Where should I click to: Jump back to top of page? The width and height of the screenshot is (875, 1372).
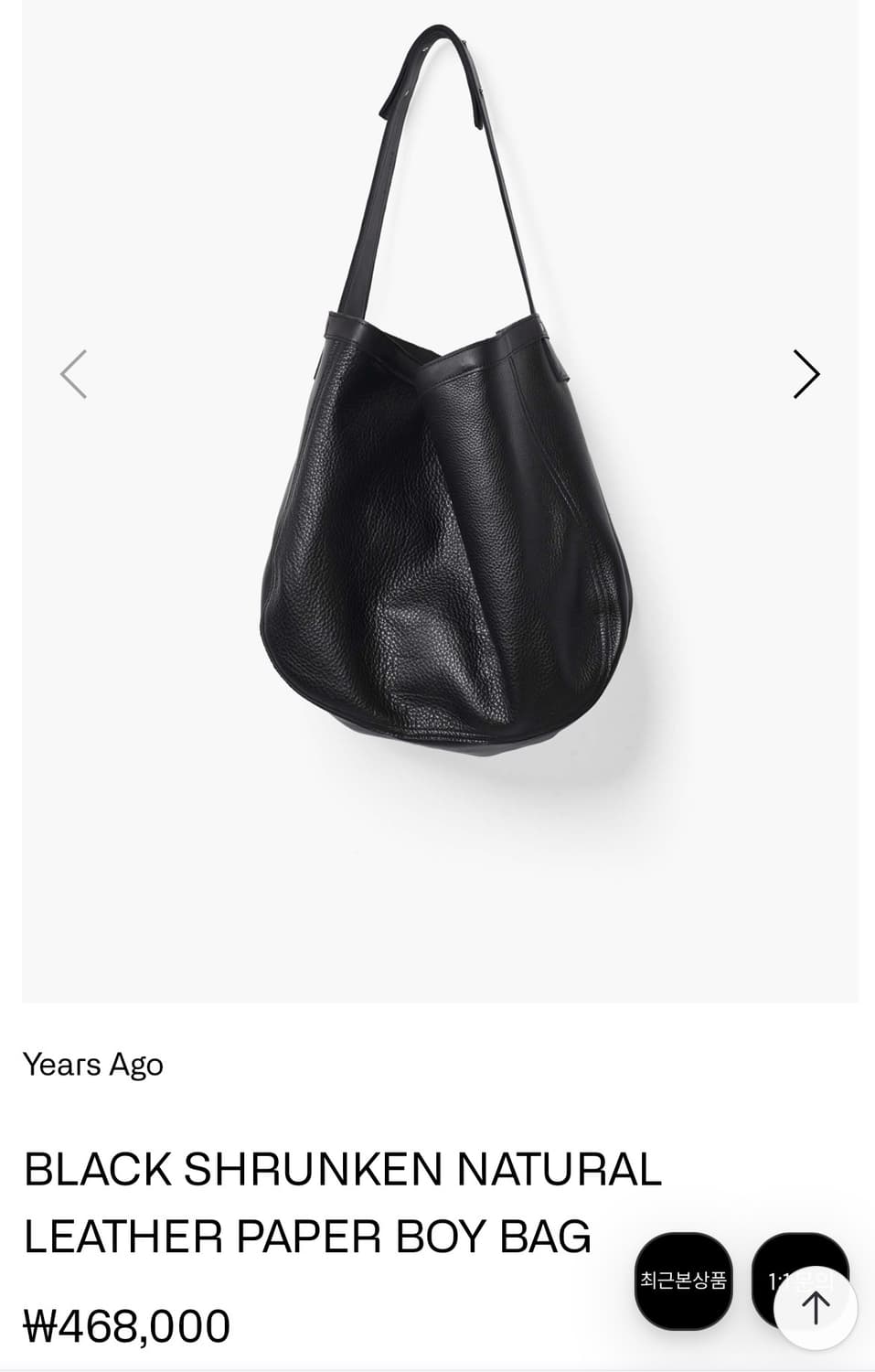815,1308
